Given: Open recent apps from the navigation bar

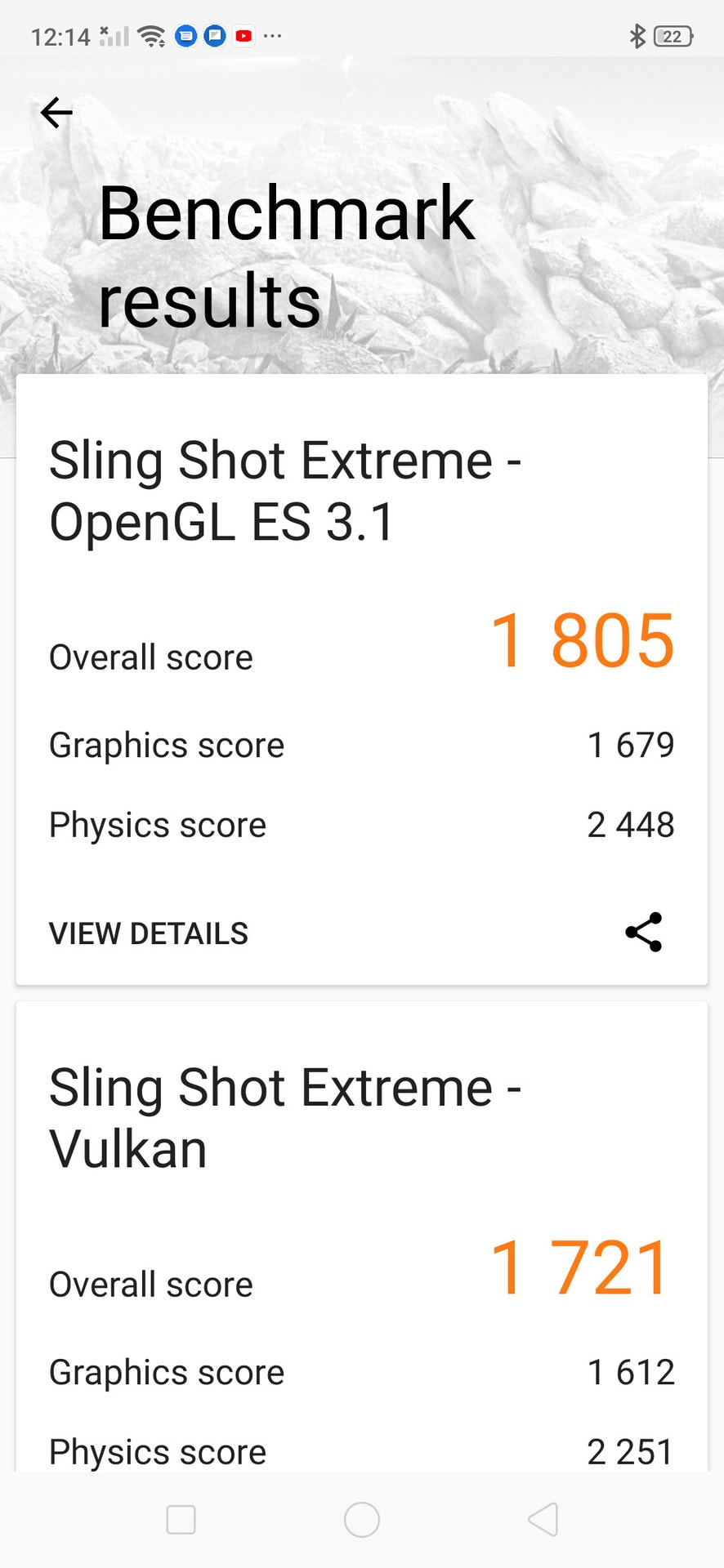Looking at the screenshot, I should click(x=181, y=1520).
